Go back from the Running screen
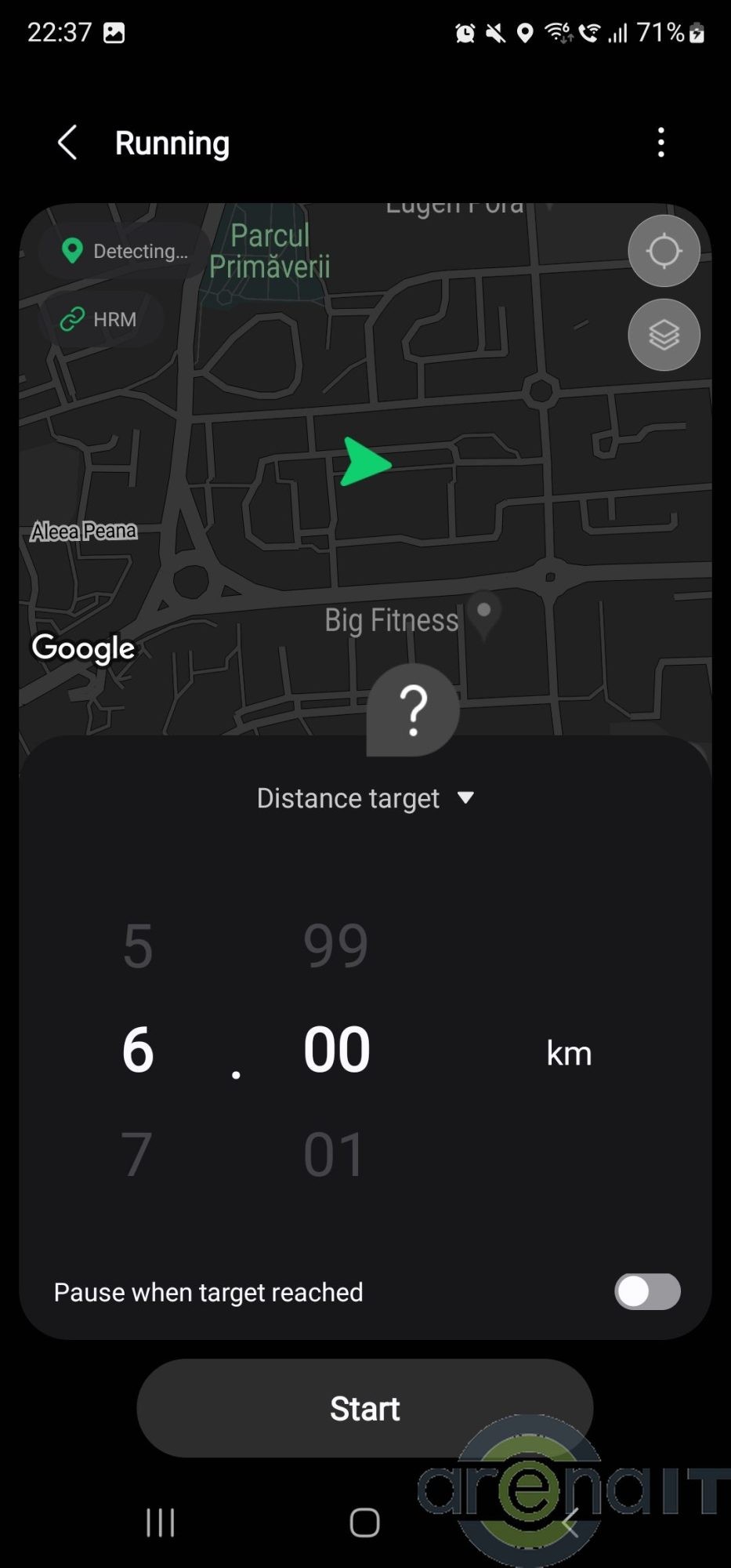Image resolution: width=731 pixels, height=1568 pixels. tap(68, 143)
